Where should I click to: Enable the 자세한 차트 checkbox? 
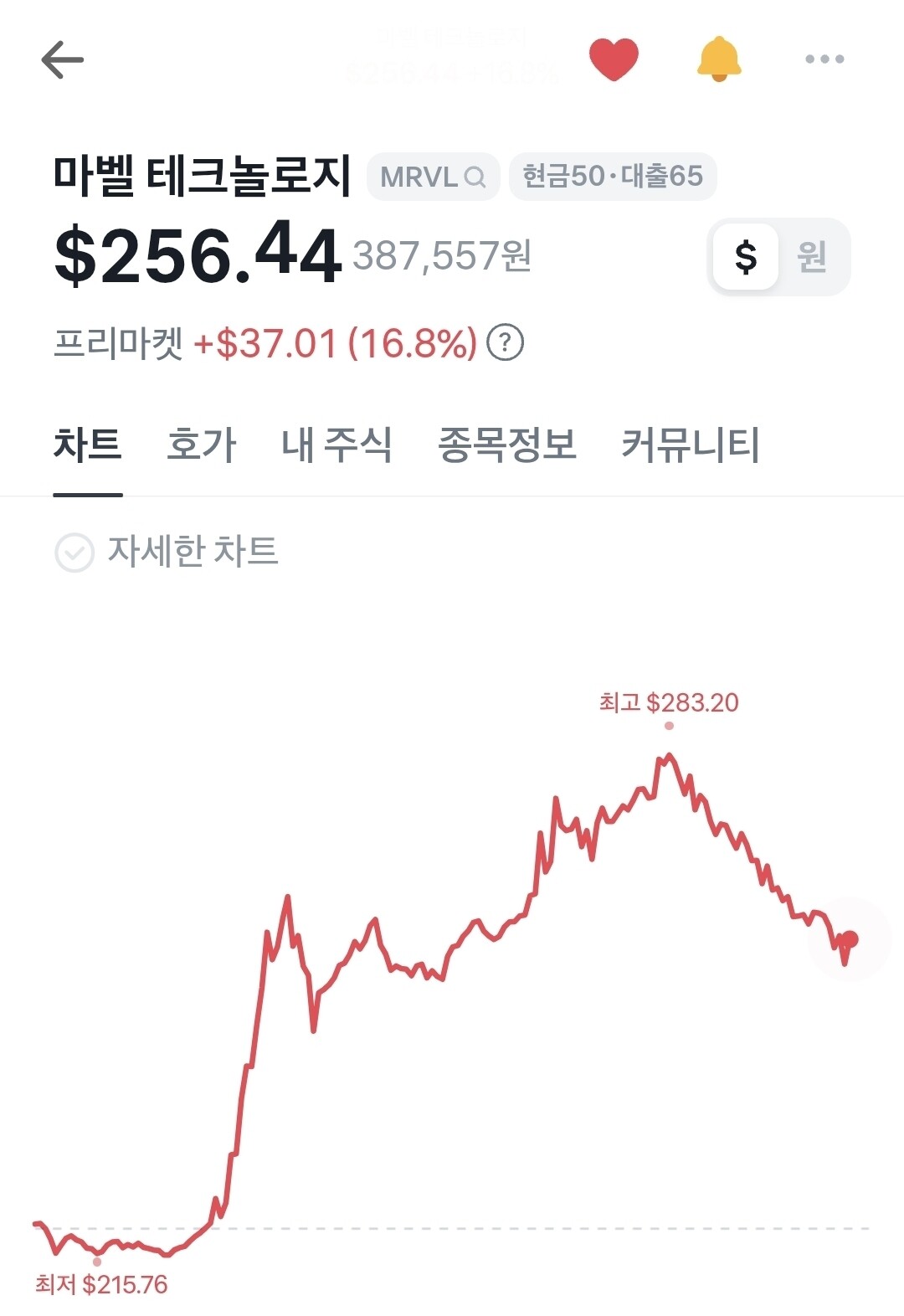[x=74, y=553]
